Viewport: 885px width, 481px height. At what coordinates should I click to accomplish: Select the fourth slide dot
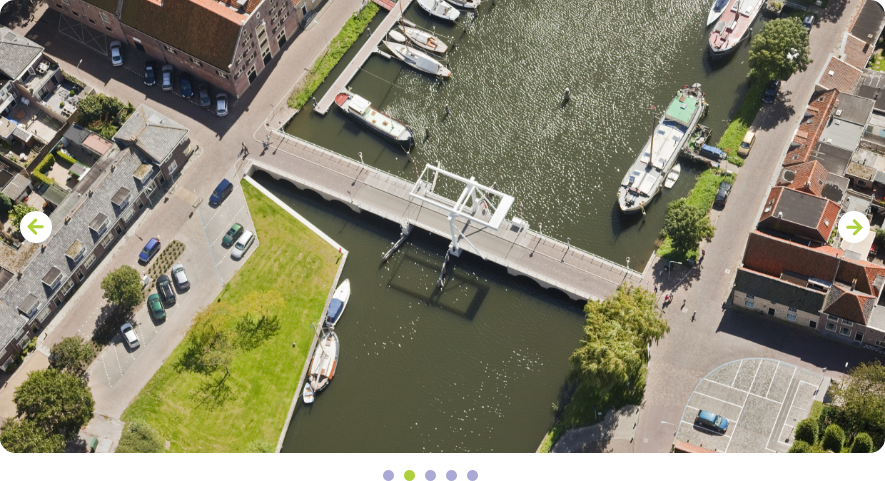click(x=452, y=475)
